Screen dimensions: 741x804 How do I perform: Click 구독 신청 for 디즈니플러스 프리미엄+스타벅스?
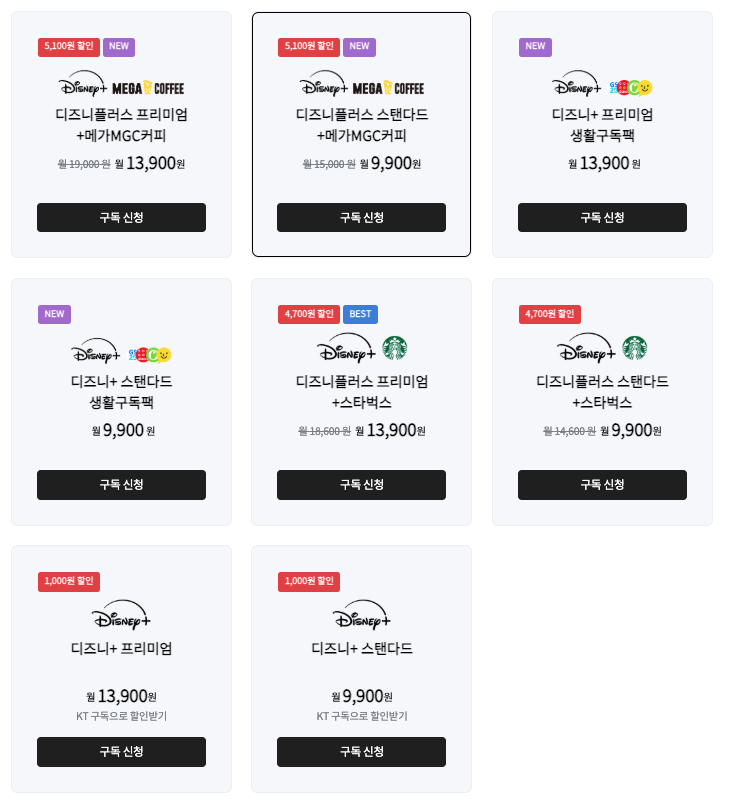click(361, 485)
